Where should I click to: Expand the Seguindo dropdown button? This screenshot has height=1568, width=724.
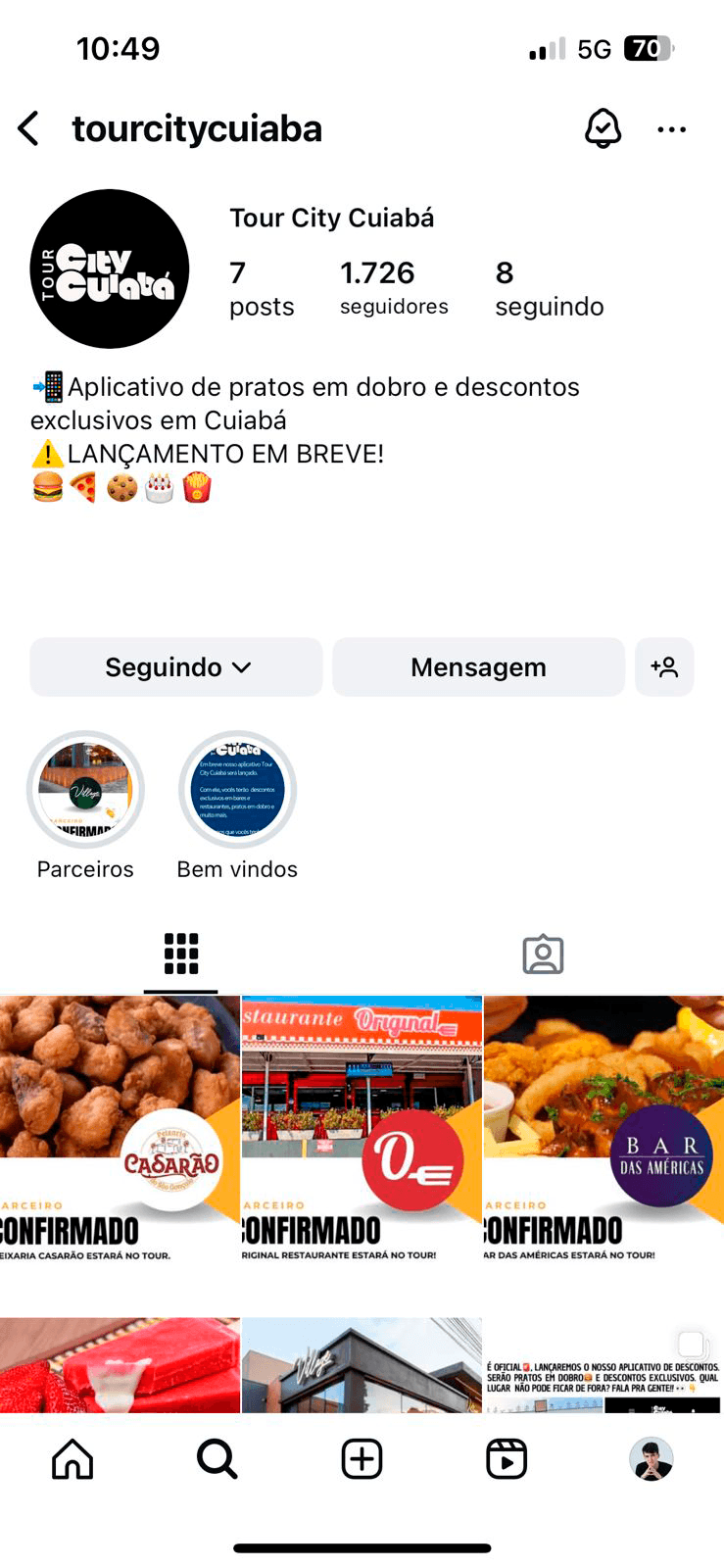pos(176,667)
